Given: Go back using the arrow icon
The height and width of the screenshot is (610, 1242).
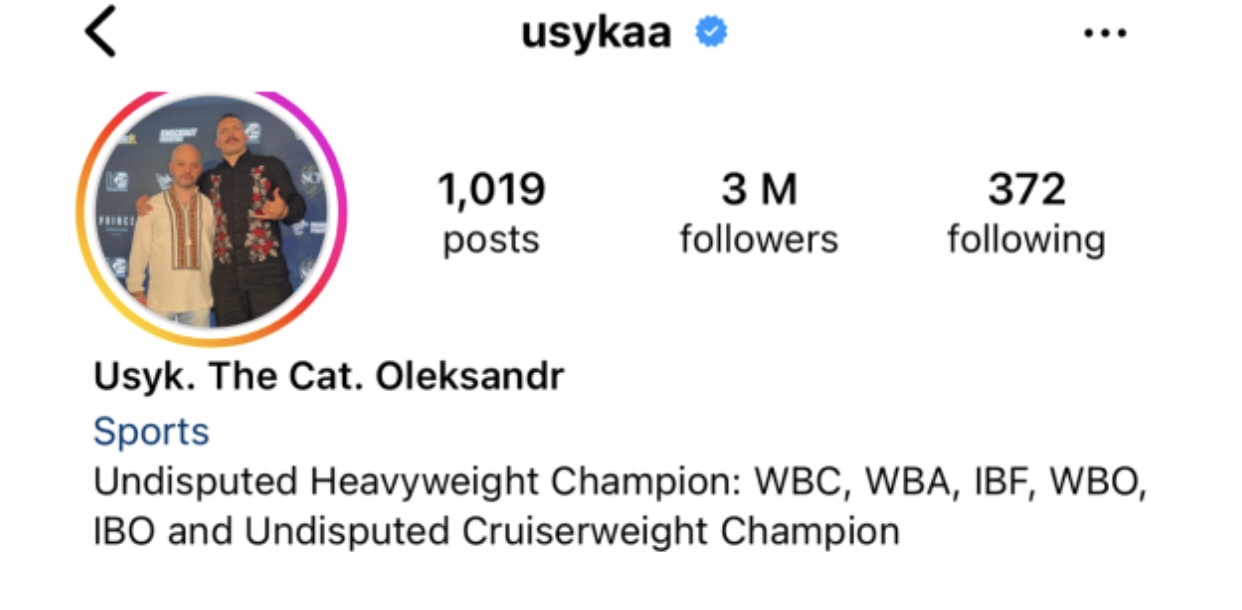Looking at the screenshot, I should tap(100, 32).
